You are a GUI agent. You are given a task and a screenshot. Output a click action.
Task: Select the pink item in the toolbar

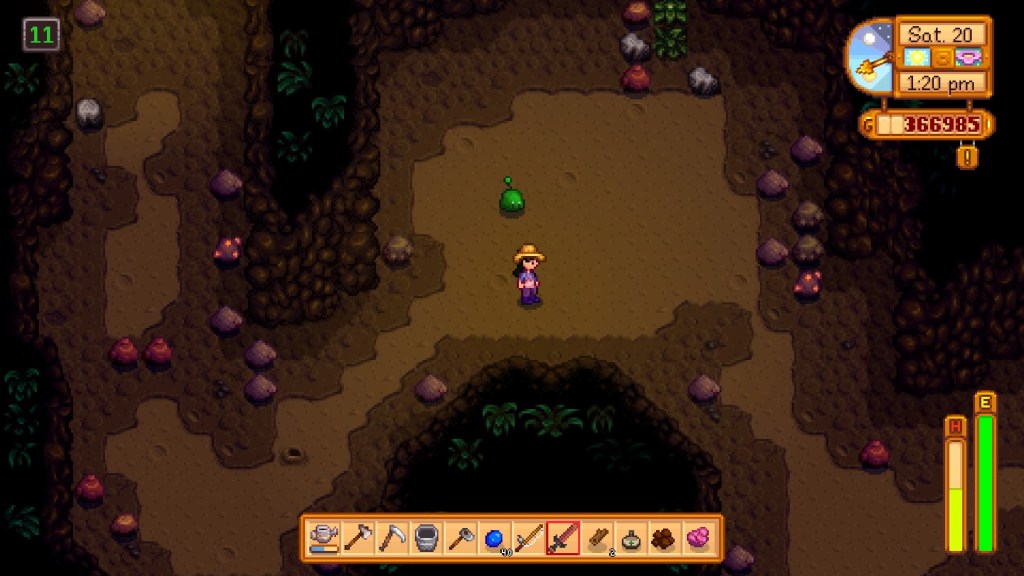coord(698,538)
